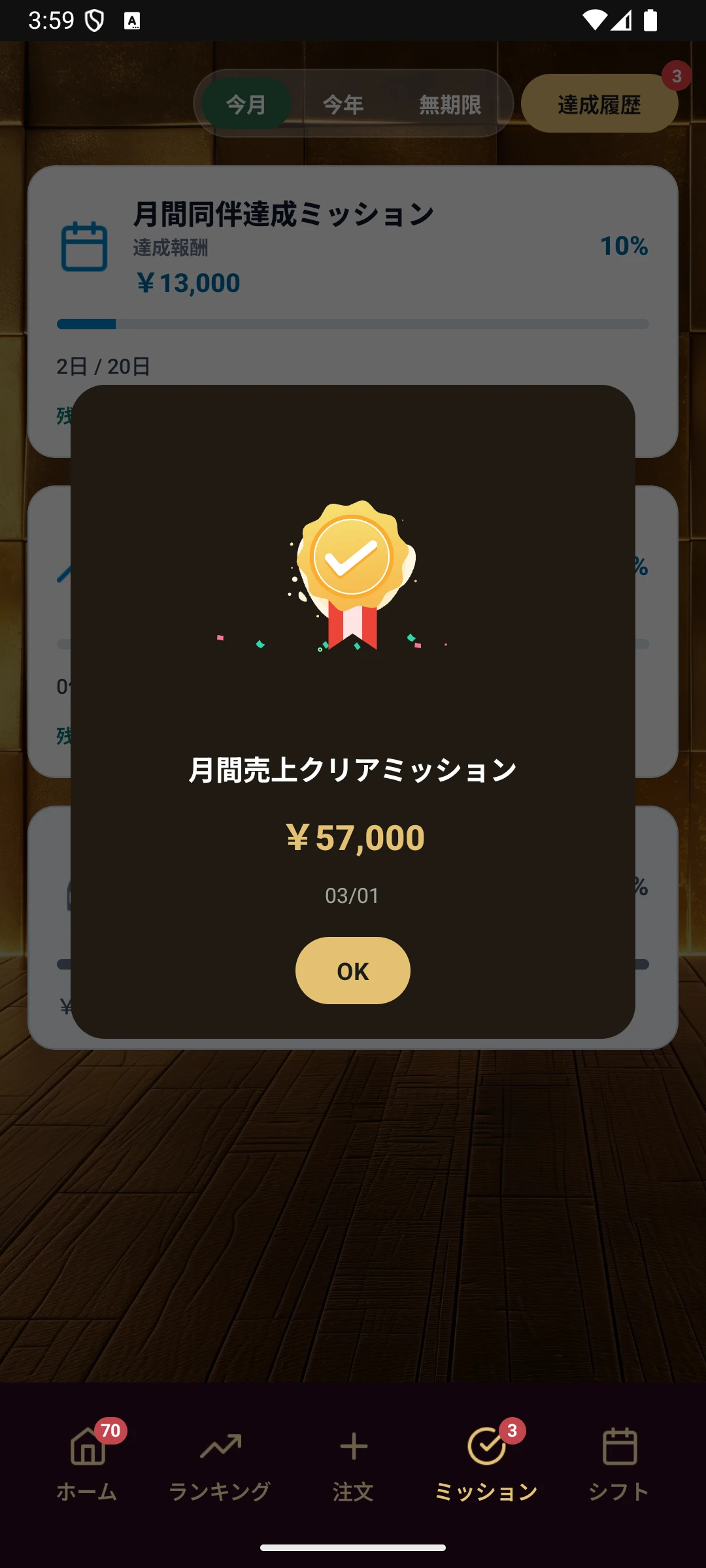Tap the red badge showing 3 on 達成履歴
Viewport: 706px width, 1568px height.
click(x=675, y=75)
